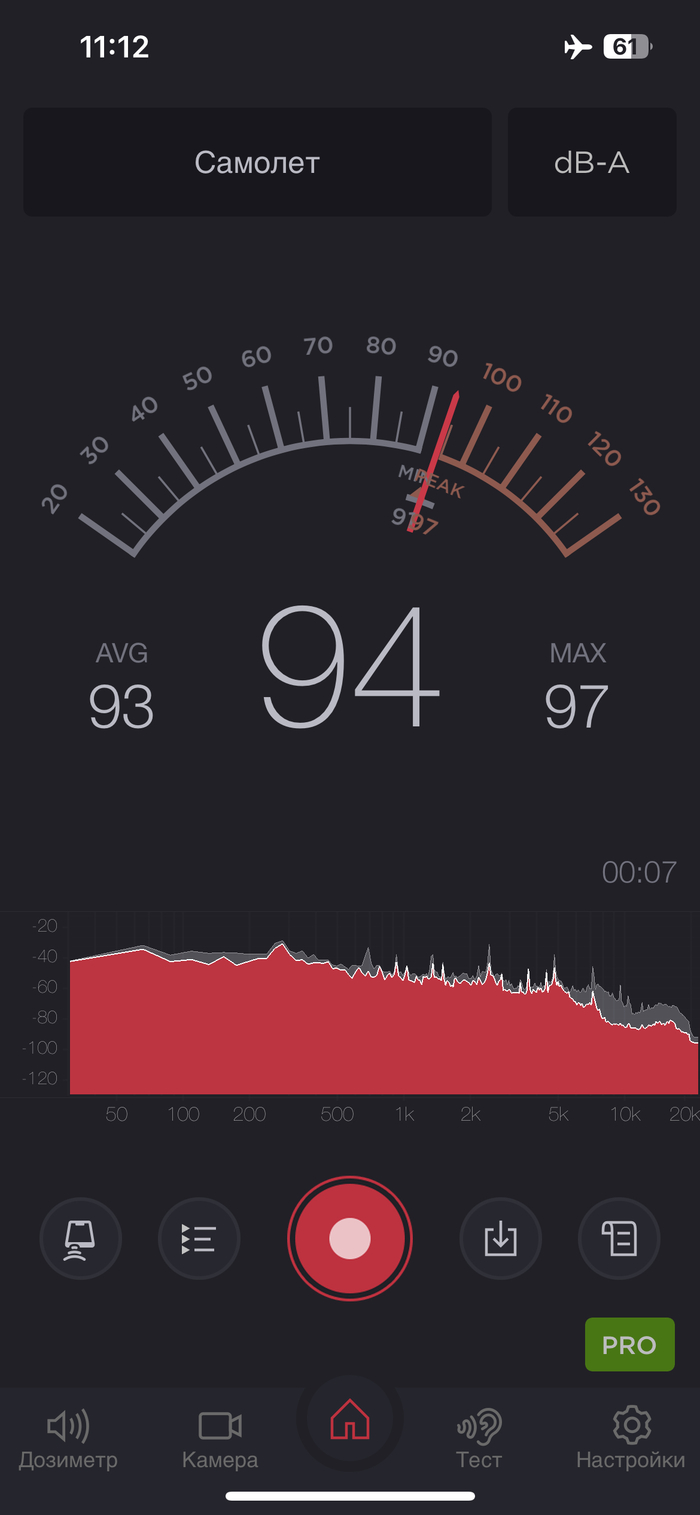Open the Настройки tab
700x1515 pixels.
[631, 1439]
